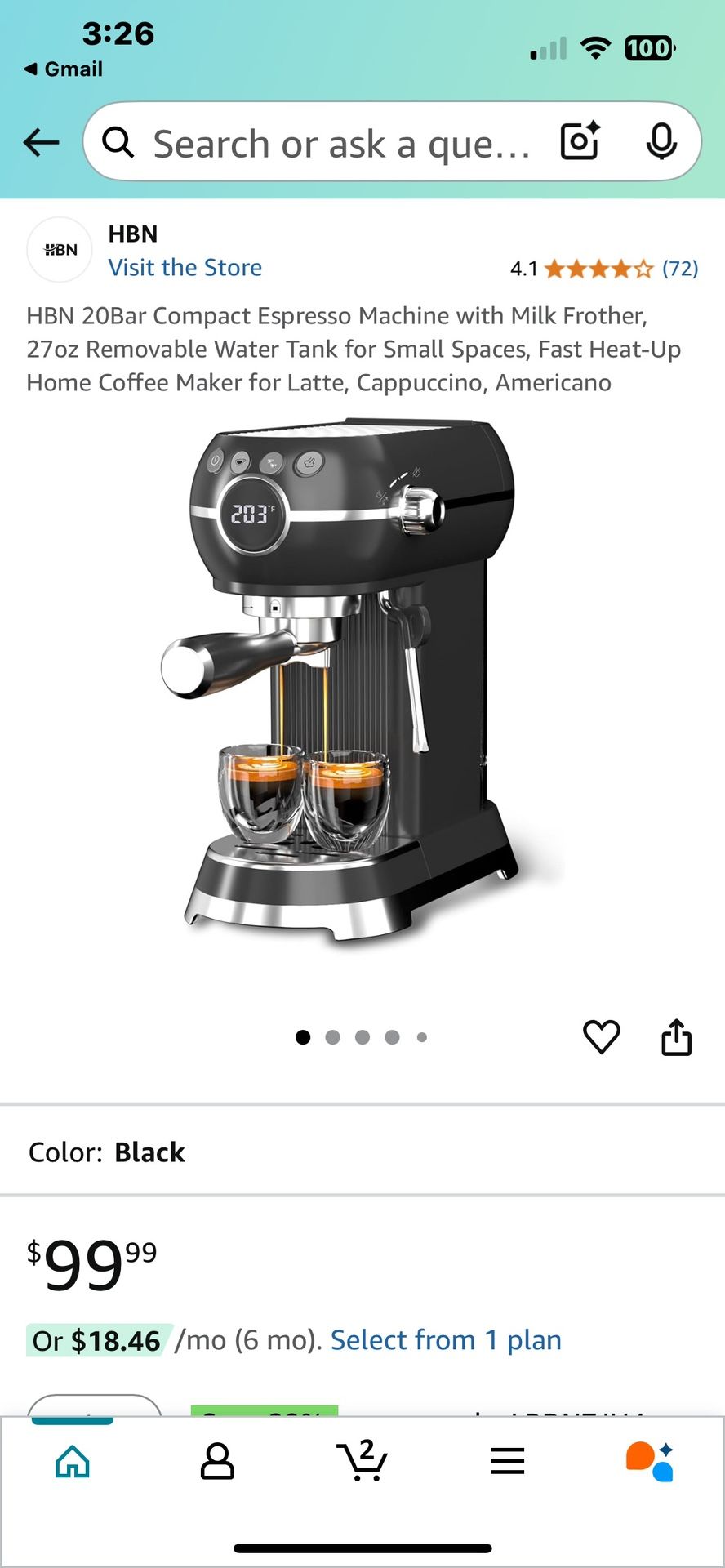Go back with the arrow icon

click(42, 142)
